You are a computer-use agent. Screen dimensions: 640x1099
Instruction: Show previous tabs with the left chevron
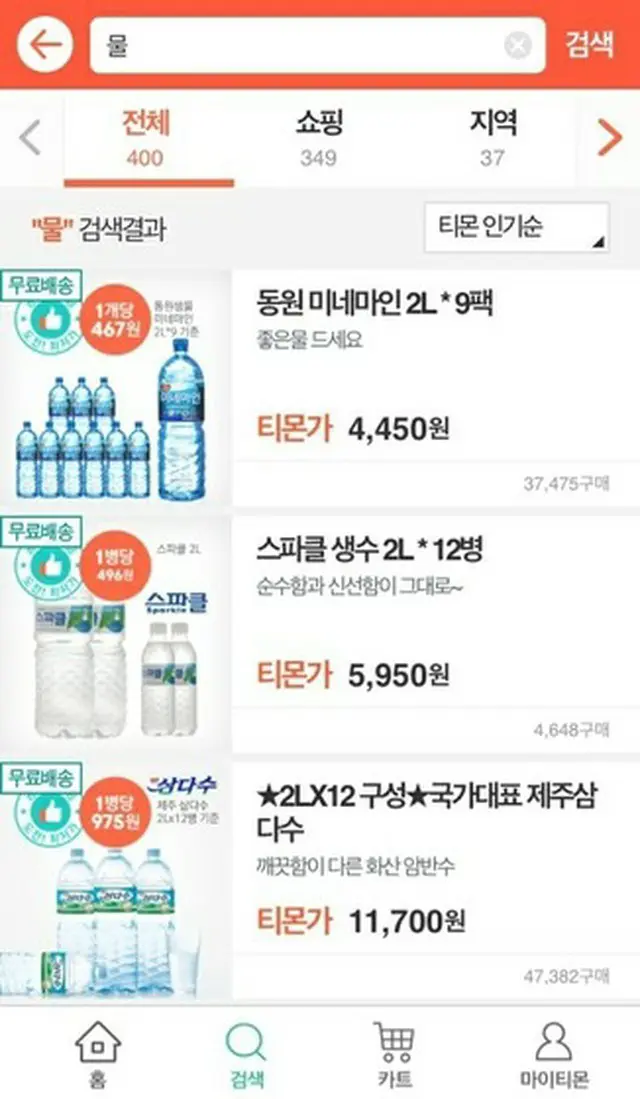point(30,138)
